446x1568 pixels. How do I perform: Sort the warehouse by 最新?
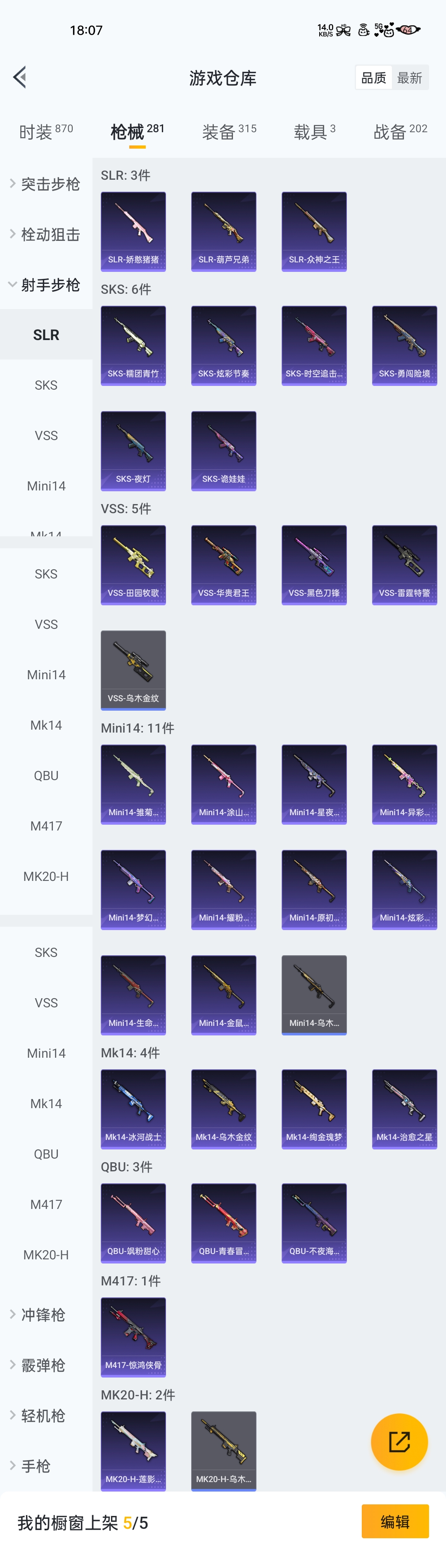[x=410, y=78]
